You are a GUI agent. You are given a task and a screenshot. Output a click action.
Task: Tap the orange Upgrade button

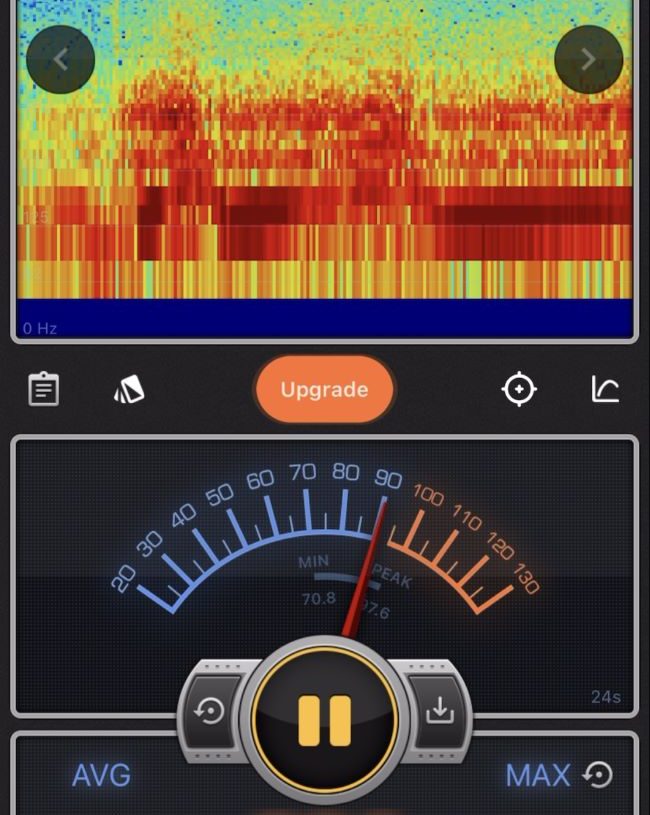[x=324, y=390]
